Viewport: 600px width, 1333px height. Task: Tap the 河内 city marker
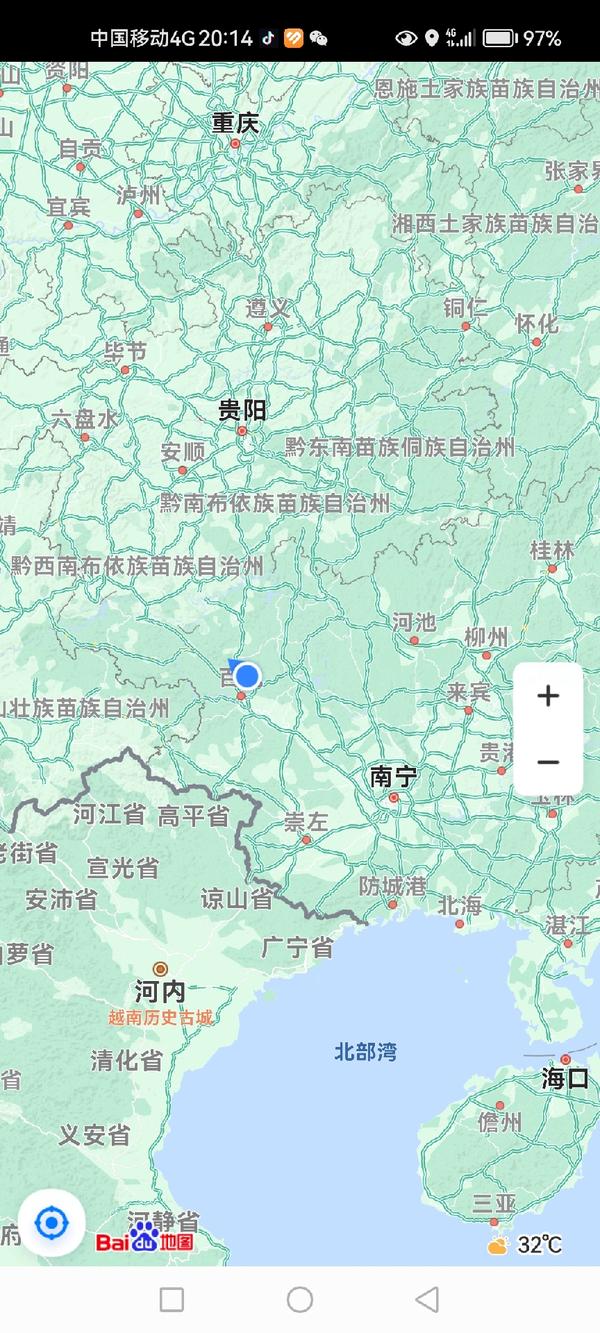pyautogui.click(x=160, y=969)
